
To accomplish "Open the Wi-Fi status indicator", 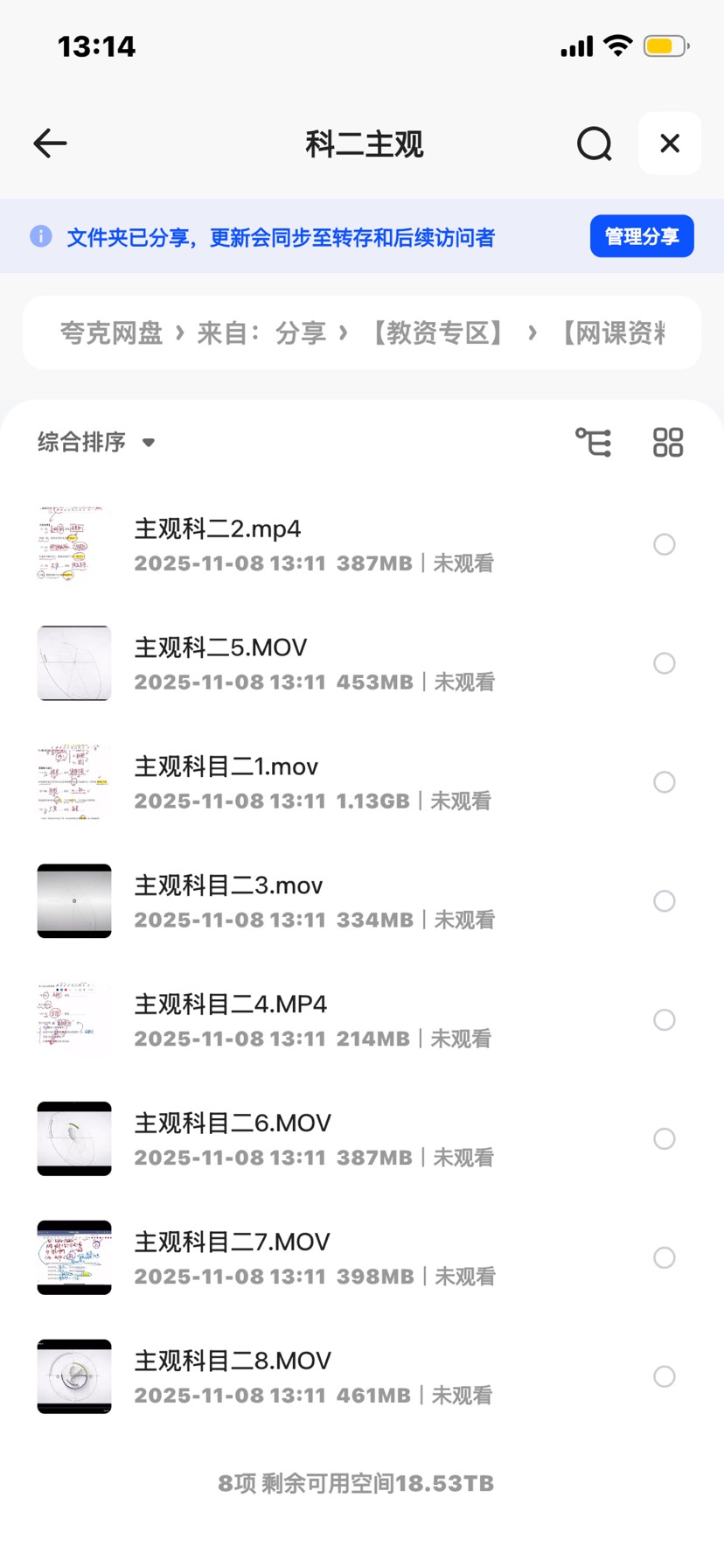I will click(617, 45).
